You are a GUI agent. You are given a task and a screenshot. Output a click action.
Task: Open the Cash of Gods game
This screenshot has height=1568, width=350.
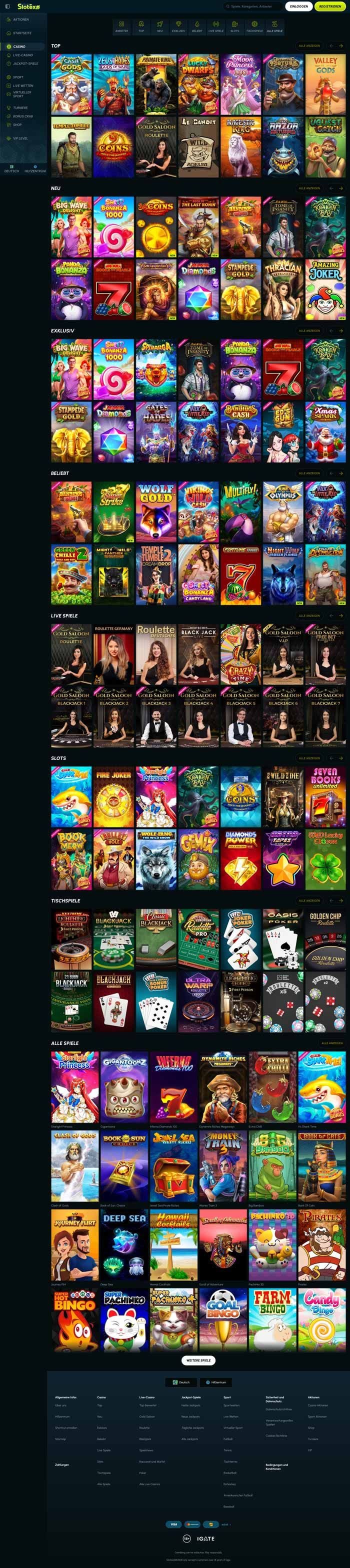[x=71, y=83]
